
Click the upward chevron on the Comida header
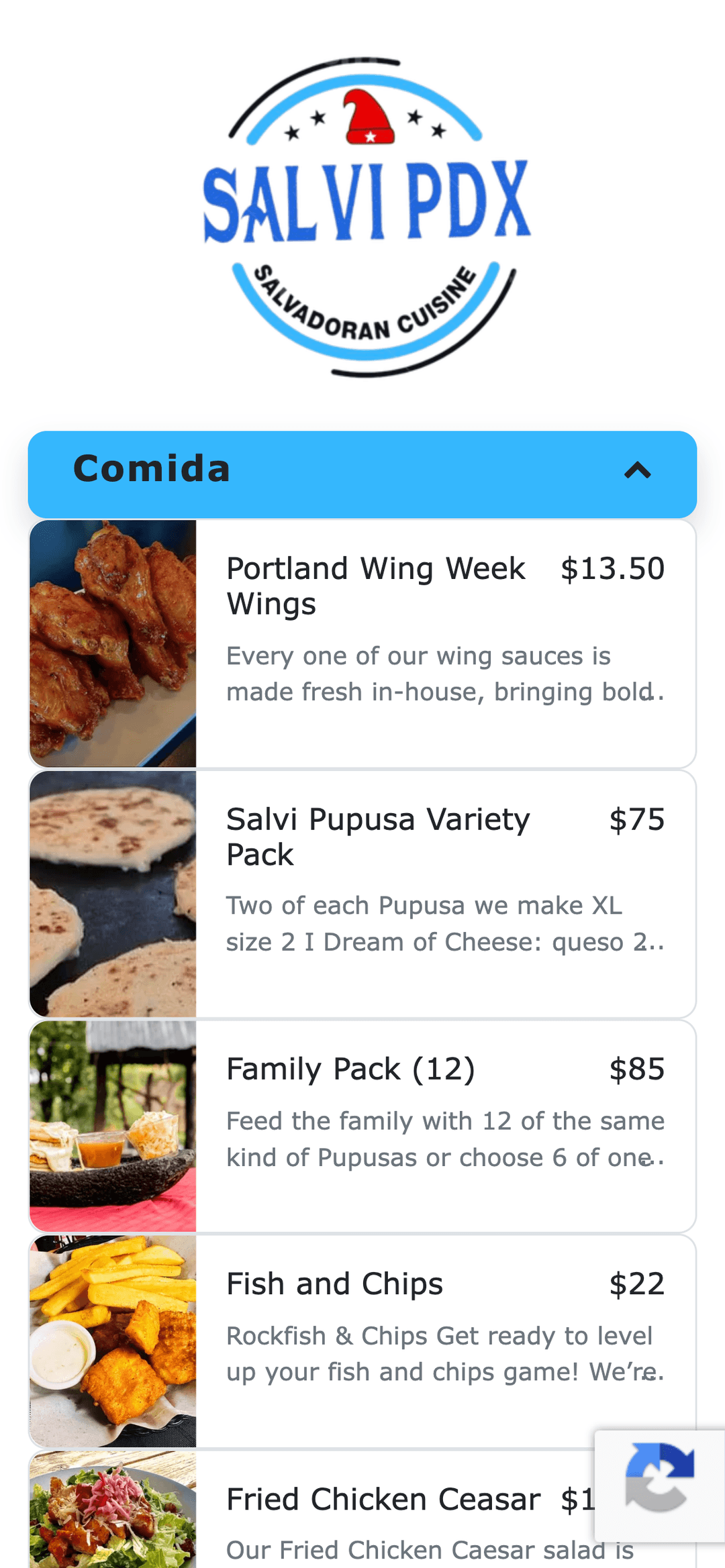[x=636, y=472]
